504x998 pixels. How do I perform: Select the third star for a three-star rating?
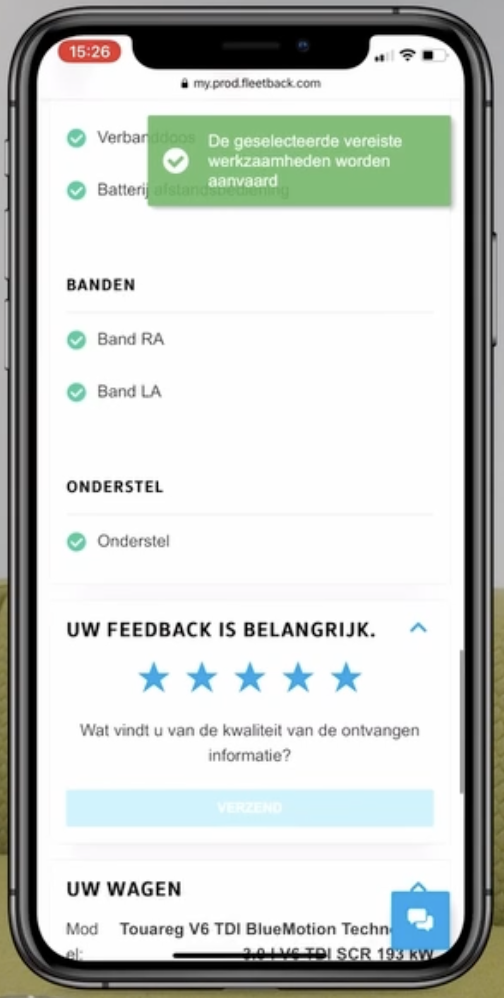(x=249, y=677)
